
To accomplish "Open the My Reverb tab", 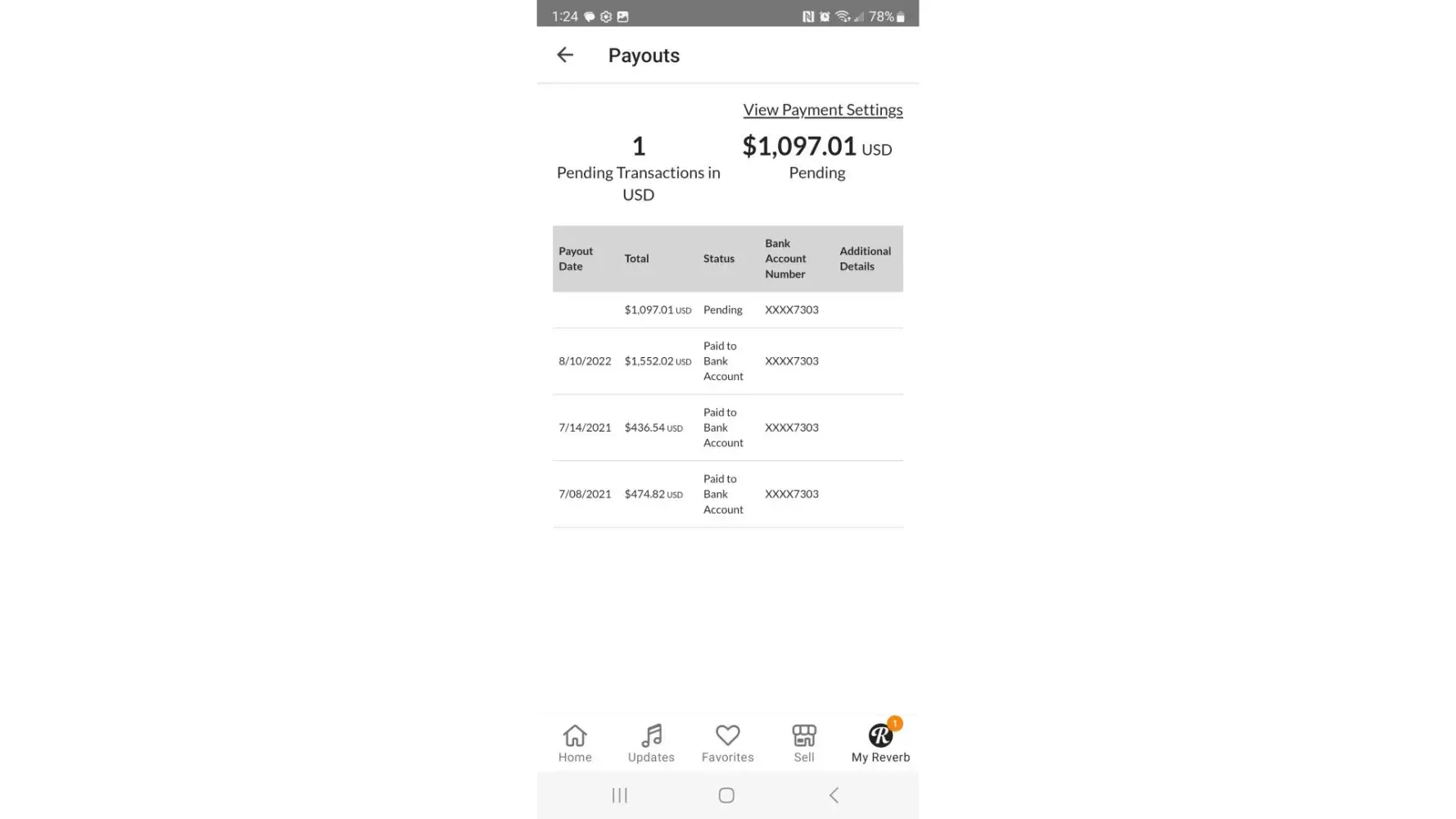I will (880, 743).
